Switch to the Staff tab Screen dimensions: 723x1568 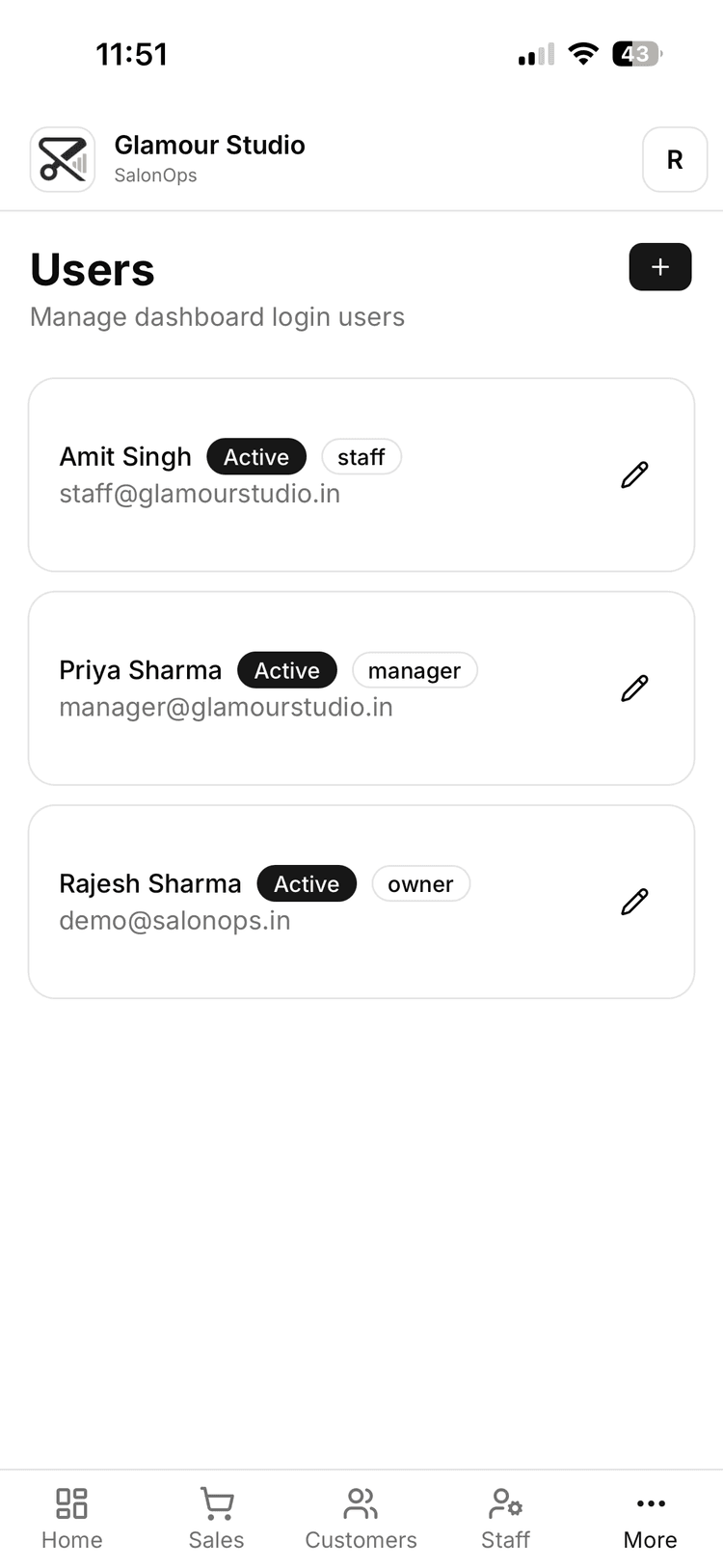pyautogui.click(x=506, y=1518)
